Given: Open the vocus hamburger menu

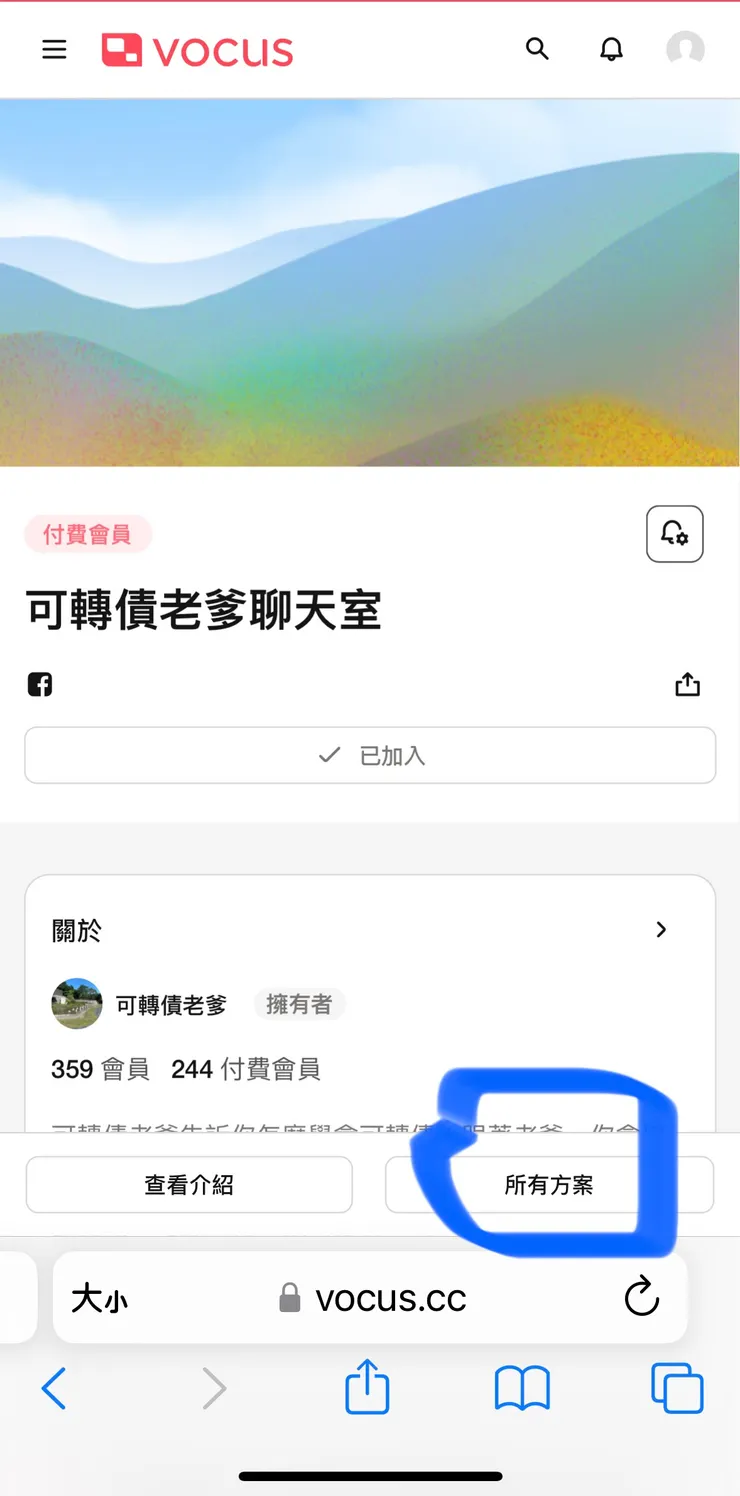Looking at the screenshot, I should tap(54, 49).
